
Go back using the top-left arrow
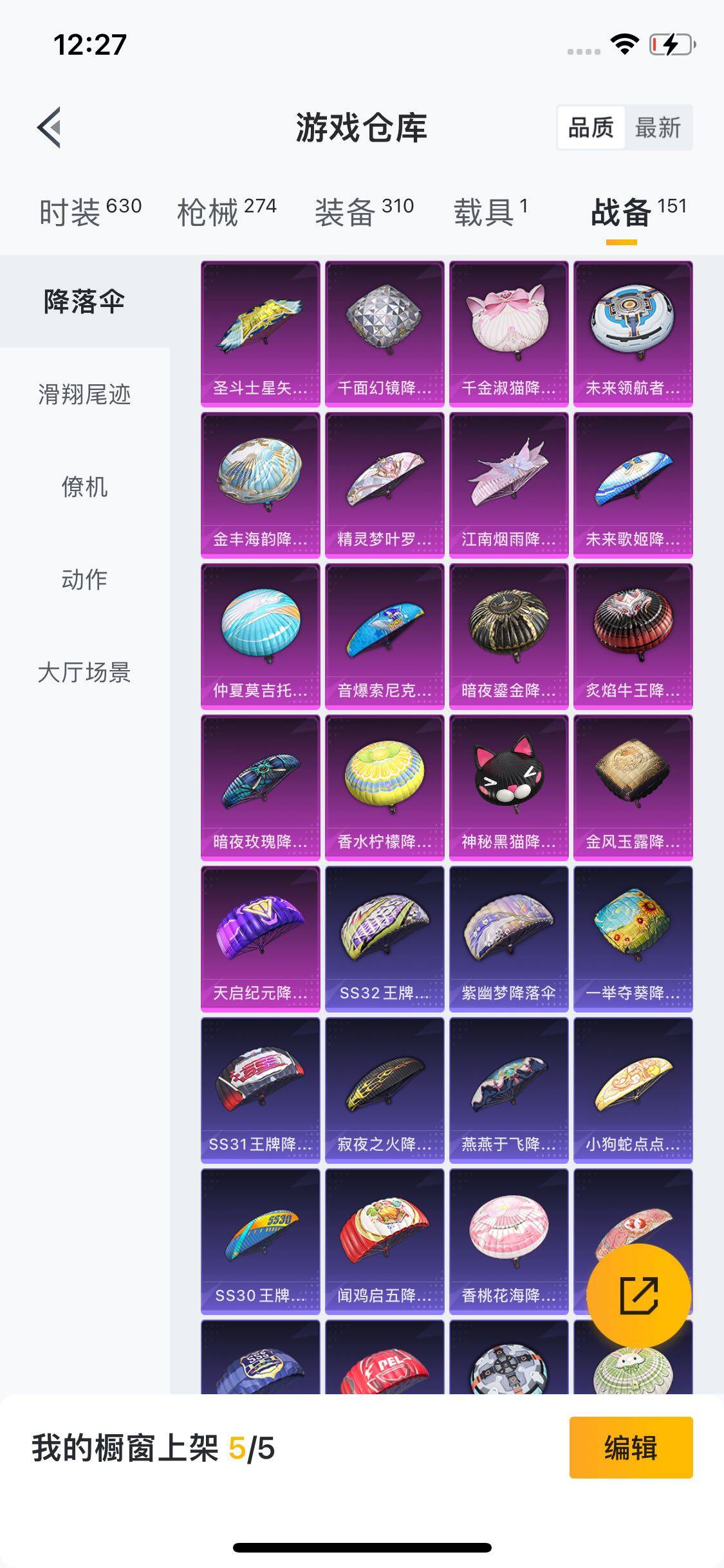tap(50, 127)
